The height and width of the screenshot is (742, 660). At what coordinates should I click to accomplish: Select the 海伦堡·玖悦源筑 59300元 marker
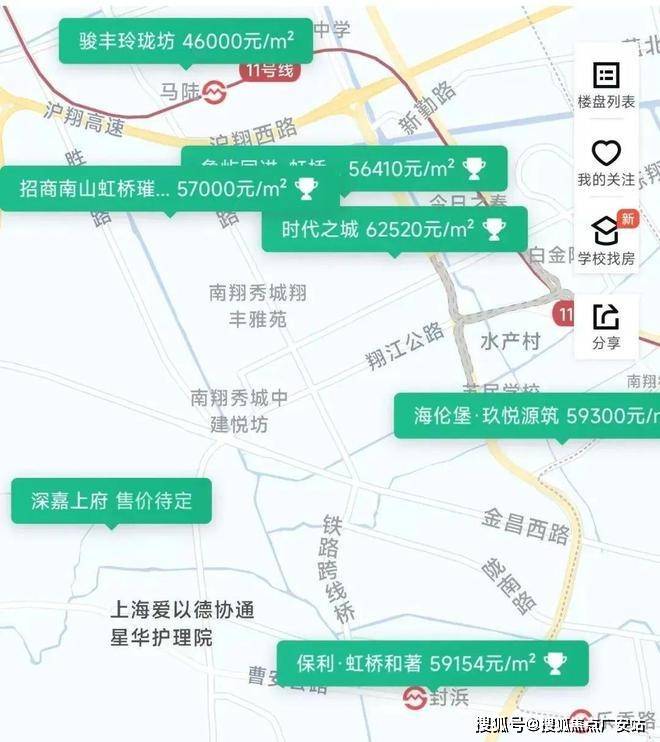coord(526,415)
